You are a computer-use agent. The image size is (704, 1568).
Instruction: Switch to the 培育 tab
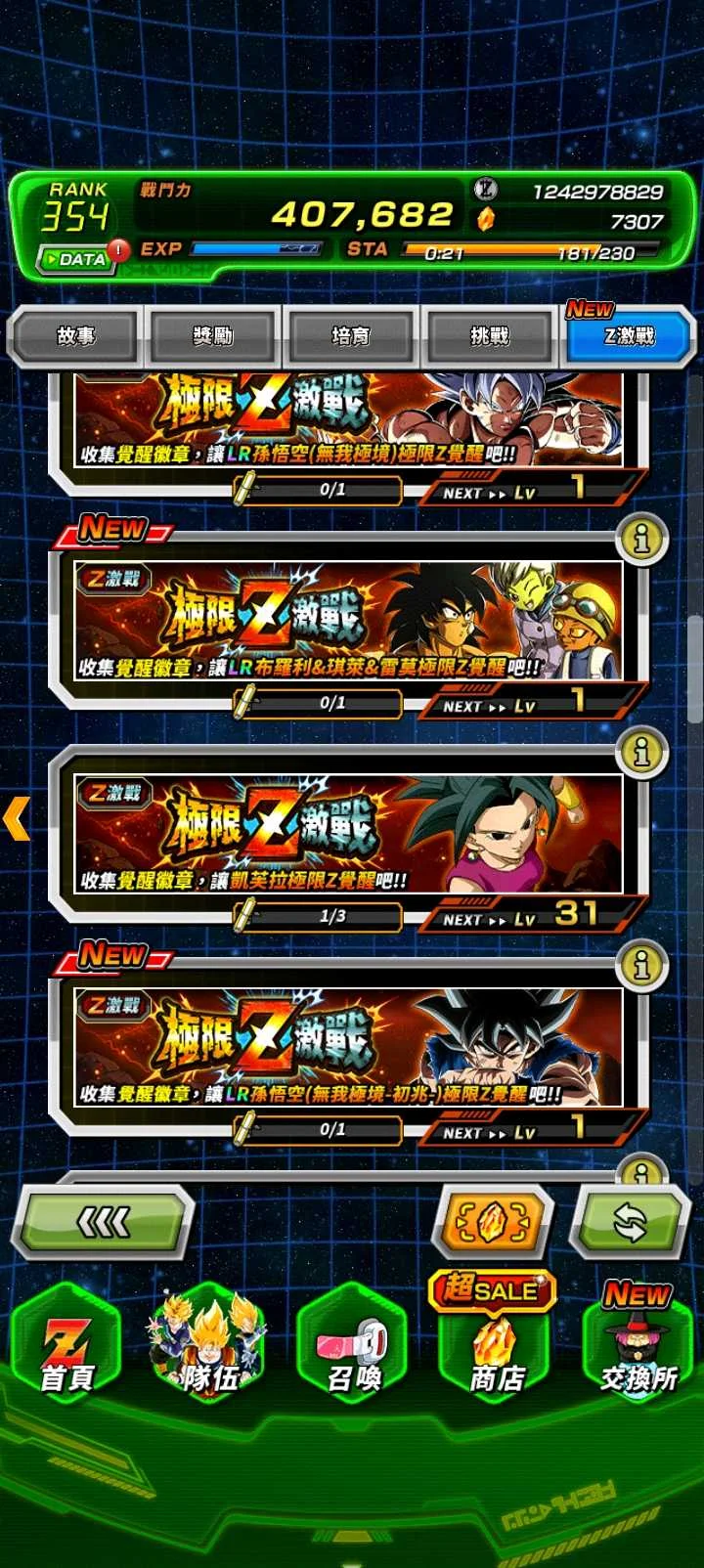pos(351,336)
